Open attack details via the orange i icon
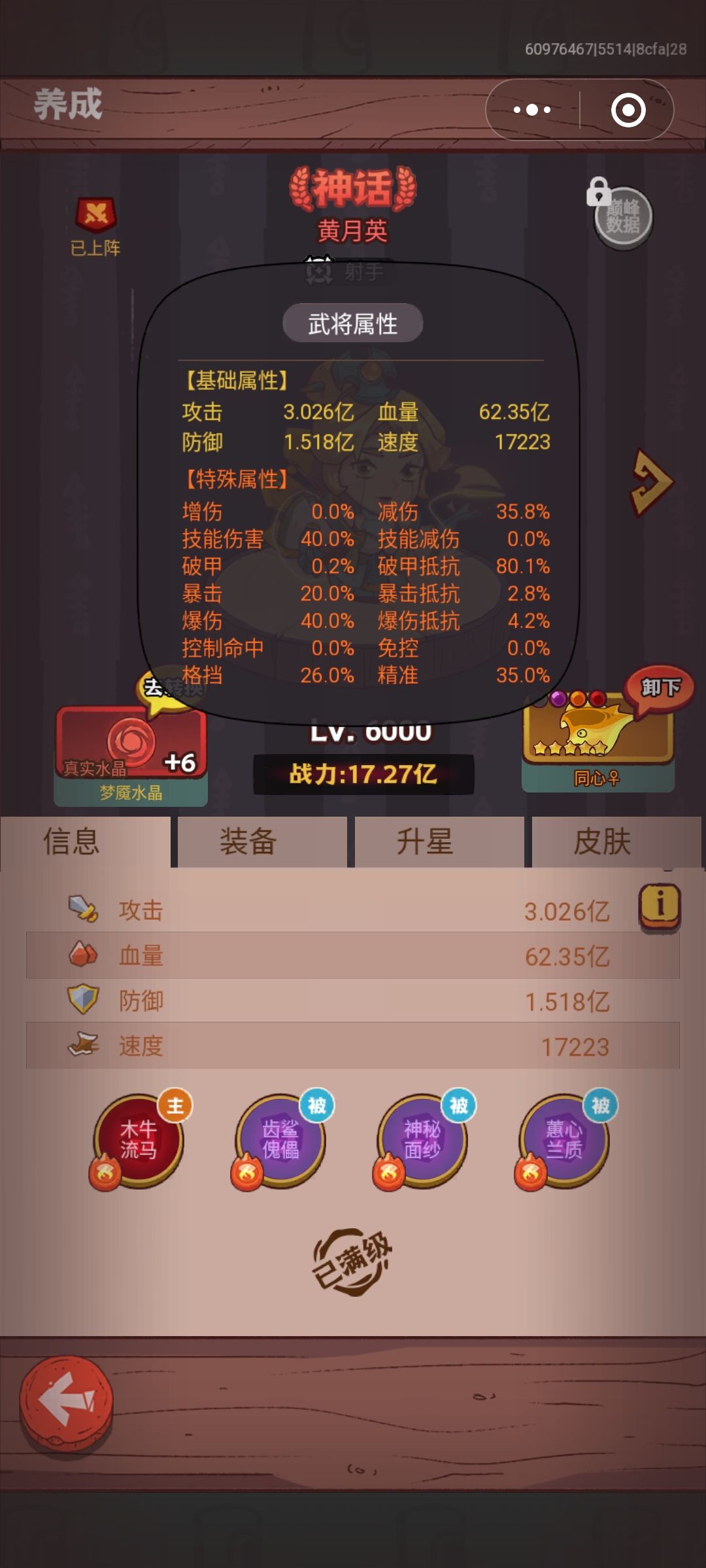706x1568 pixels. coord(661,909)
